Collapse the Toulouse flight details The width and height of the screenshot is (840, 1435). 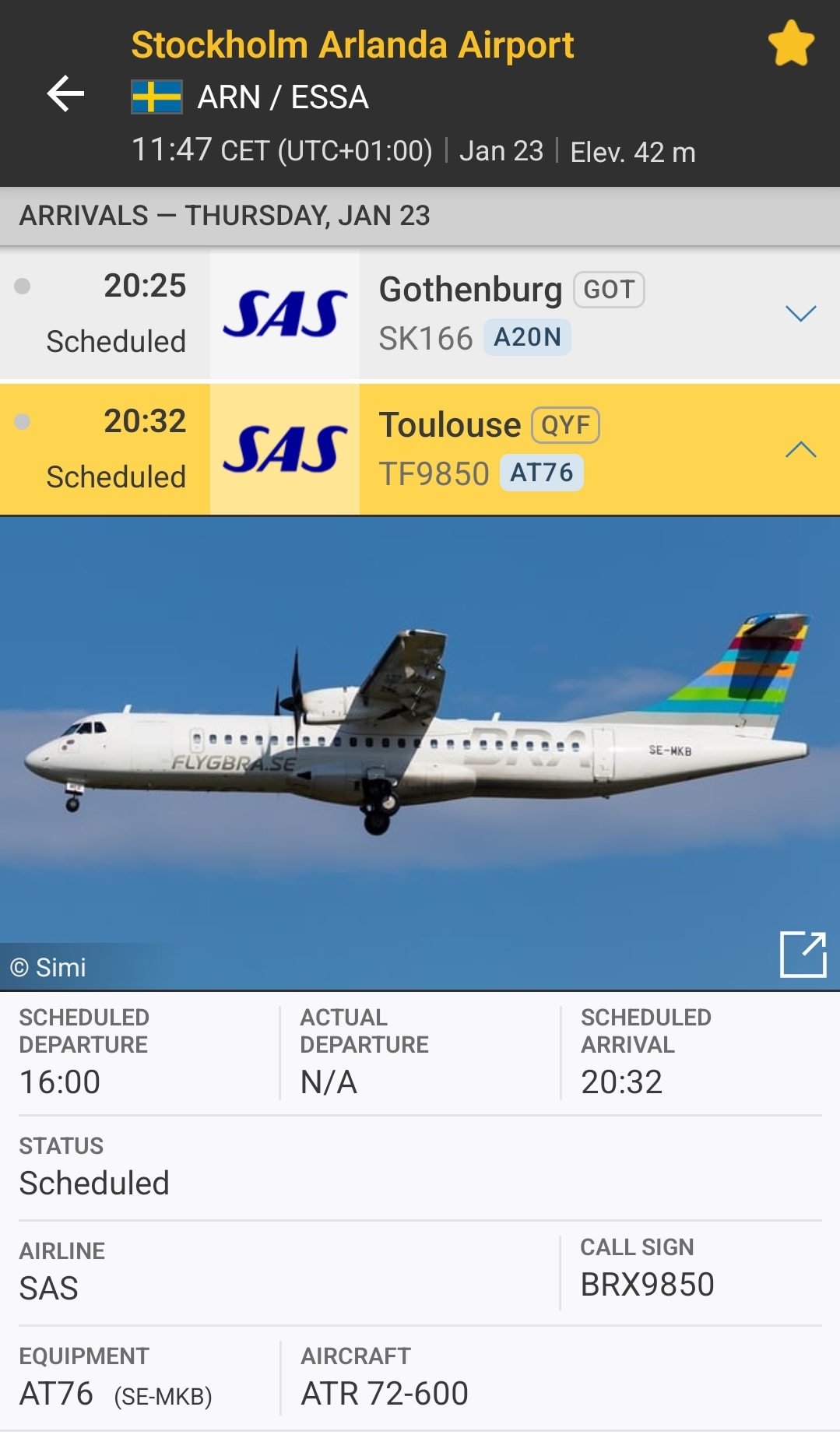click(800, 448)
